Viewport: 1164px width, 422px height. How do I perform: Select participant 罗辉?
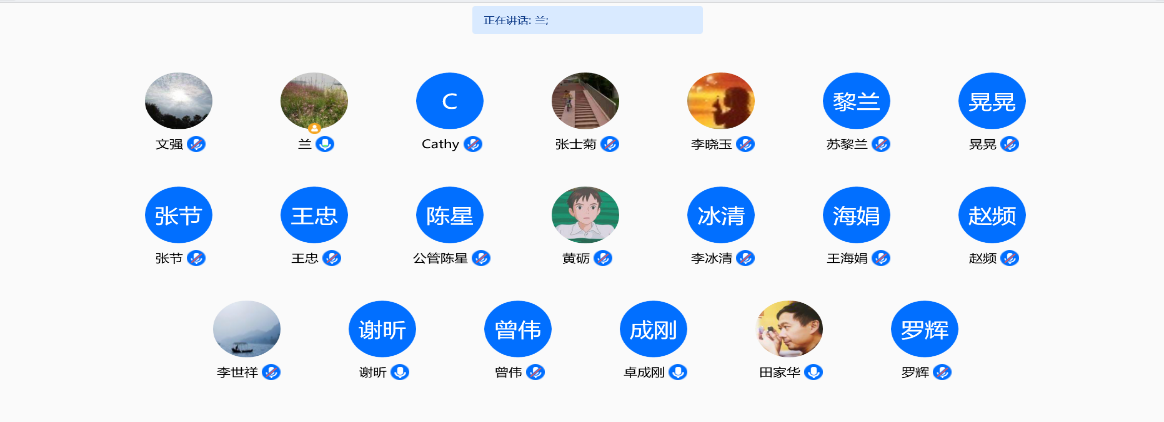click(x=925, y=329)
